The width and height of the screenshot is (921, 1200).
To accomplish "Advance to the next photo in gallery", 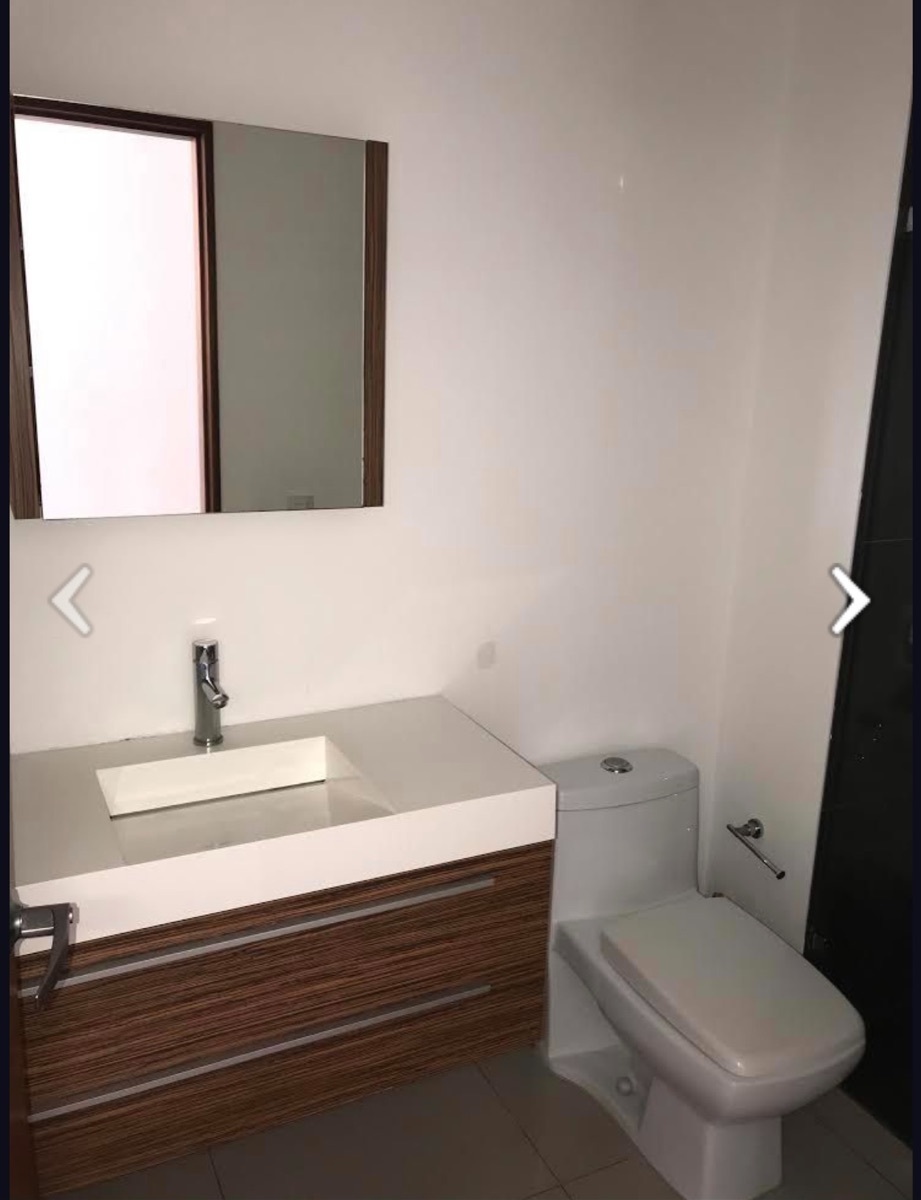I will 849,600.
